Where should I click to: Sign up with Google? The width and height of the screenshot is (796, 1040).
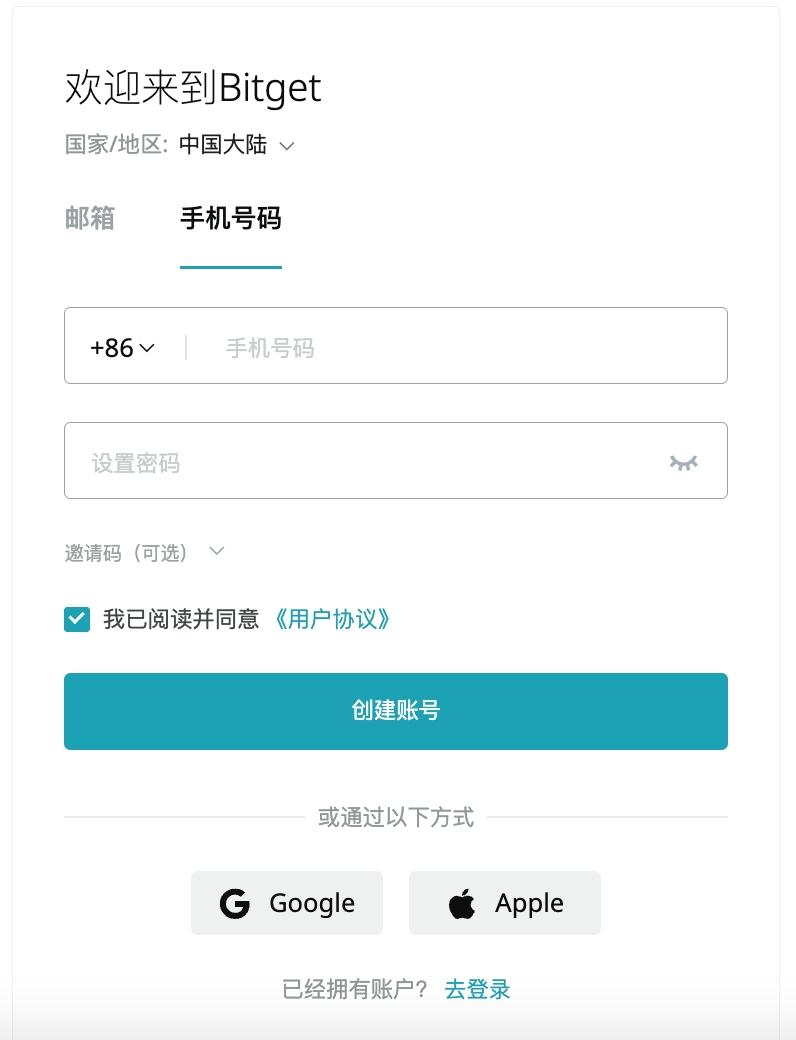tap(286, 903)
